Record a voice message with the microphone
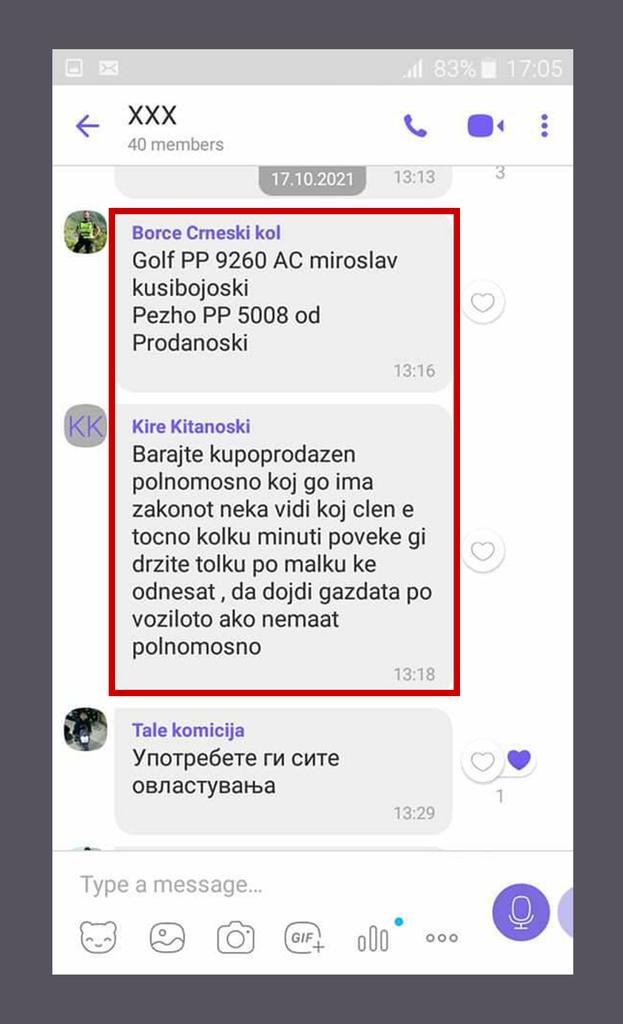This screenshot has width=623, height=1024. click(520, 911)
